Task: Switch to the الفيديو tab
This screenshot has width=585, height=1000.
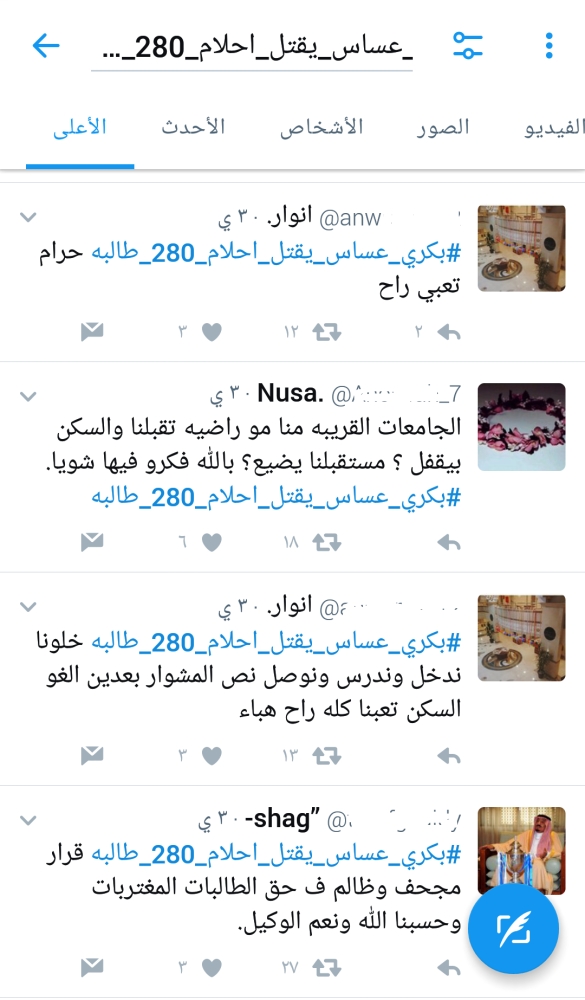Action: [554, 127]
